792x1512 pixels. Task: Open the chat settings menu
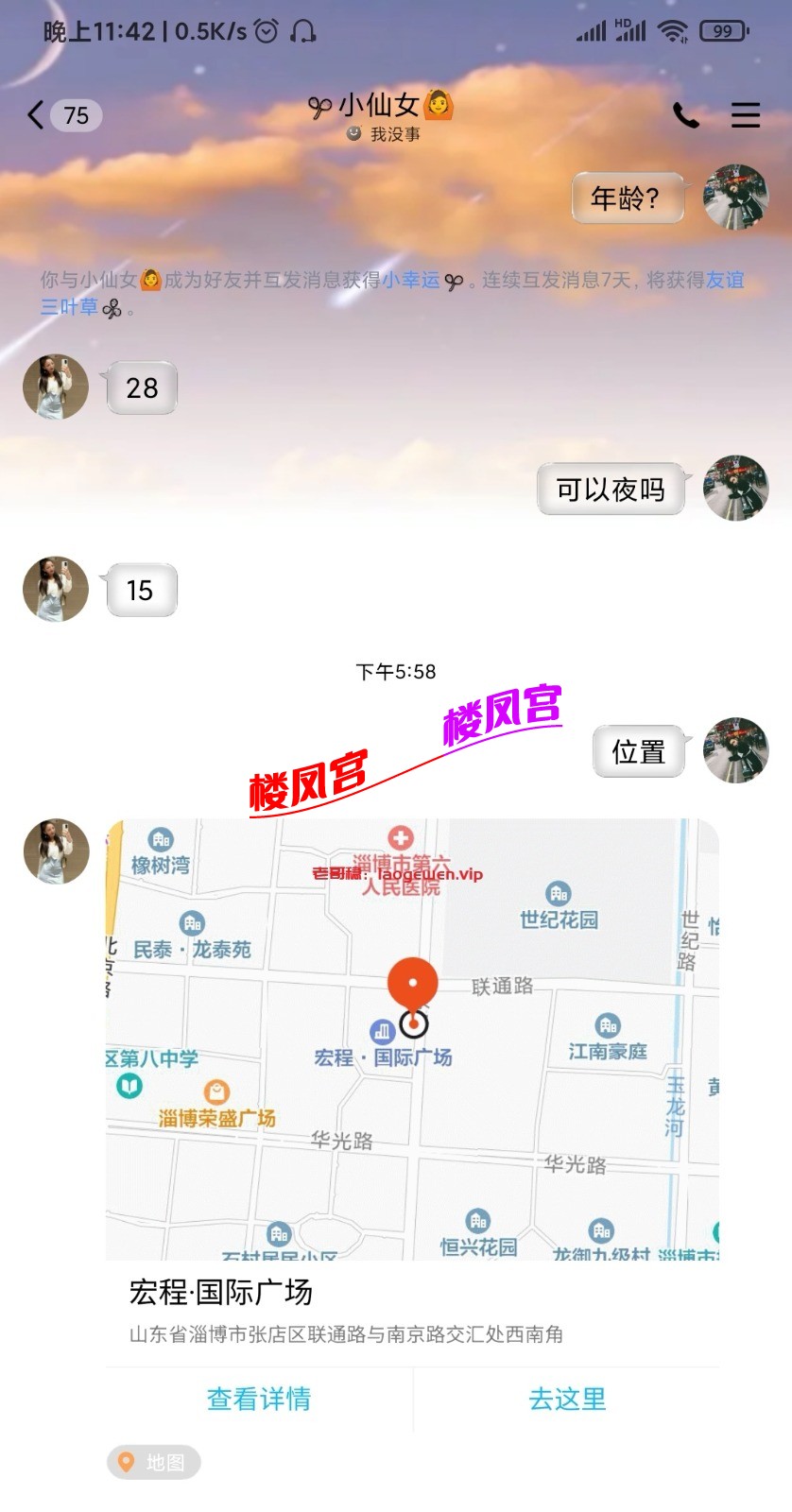tap(745, 115)
